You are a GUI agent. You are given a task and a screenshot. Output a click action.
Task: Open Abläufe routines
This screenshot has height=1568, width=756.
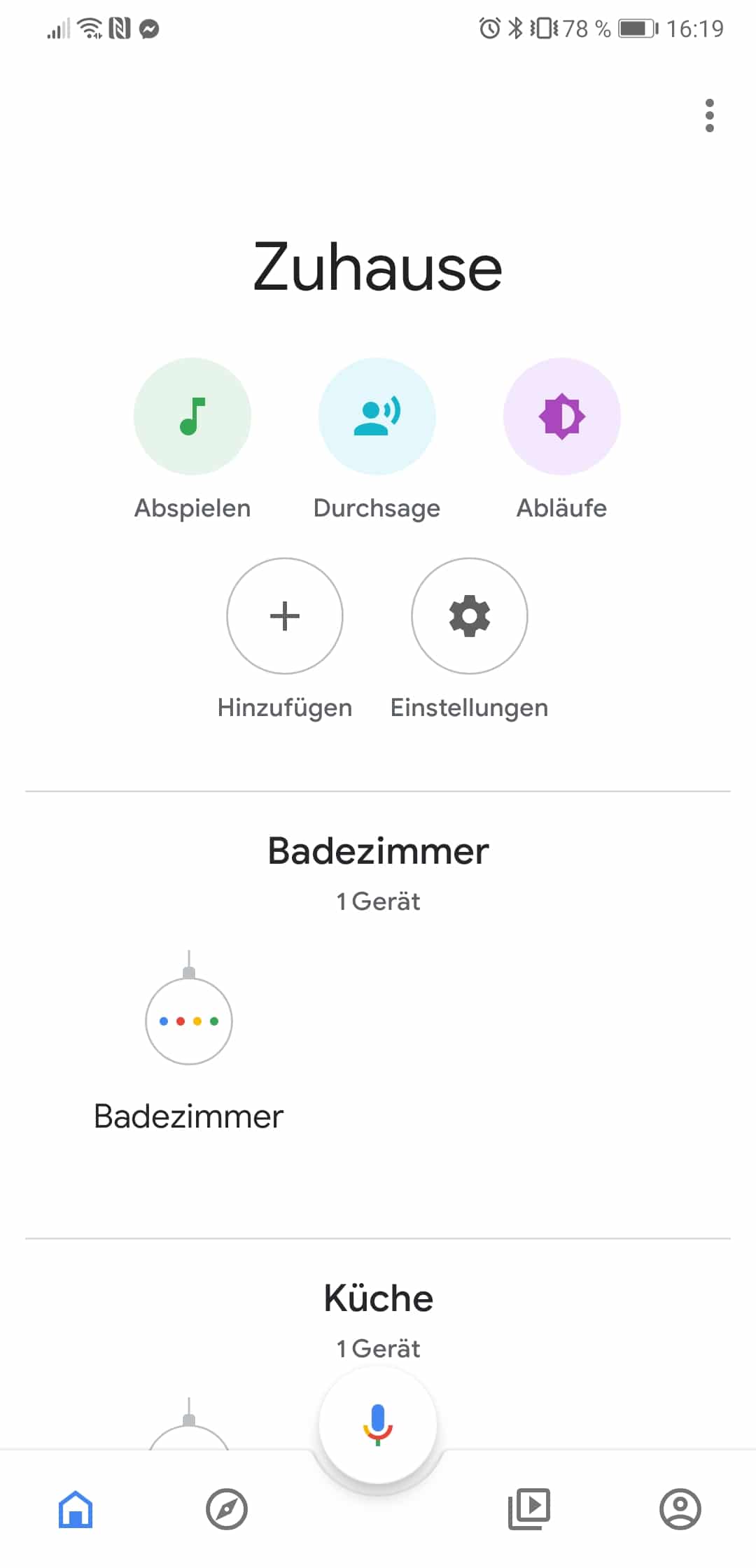click(x=561, y=416)
